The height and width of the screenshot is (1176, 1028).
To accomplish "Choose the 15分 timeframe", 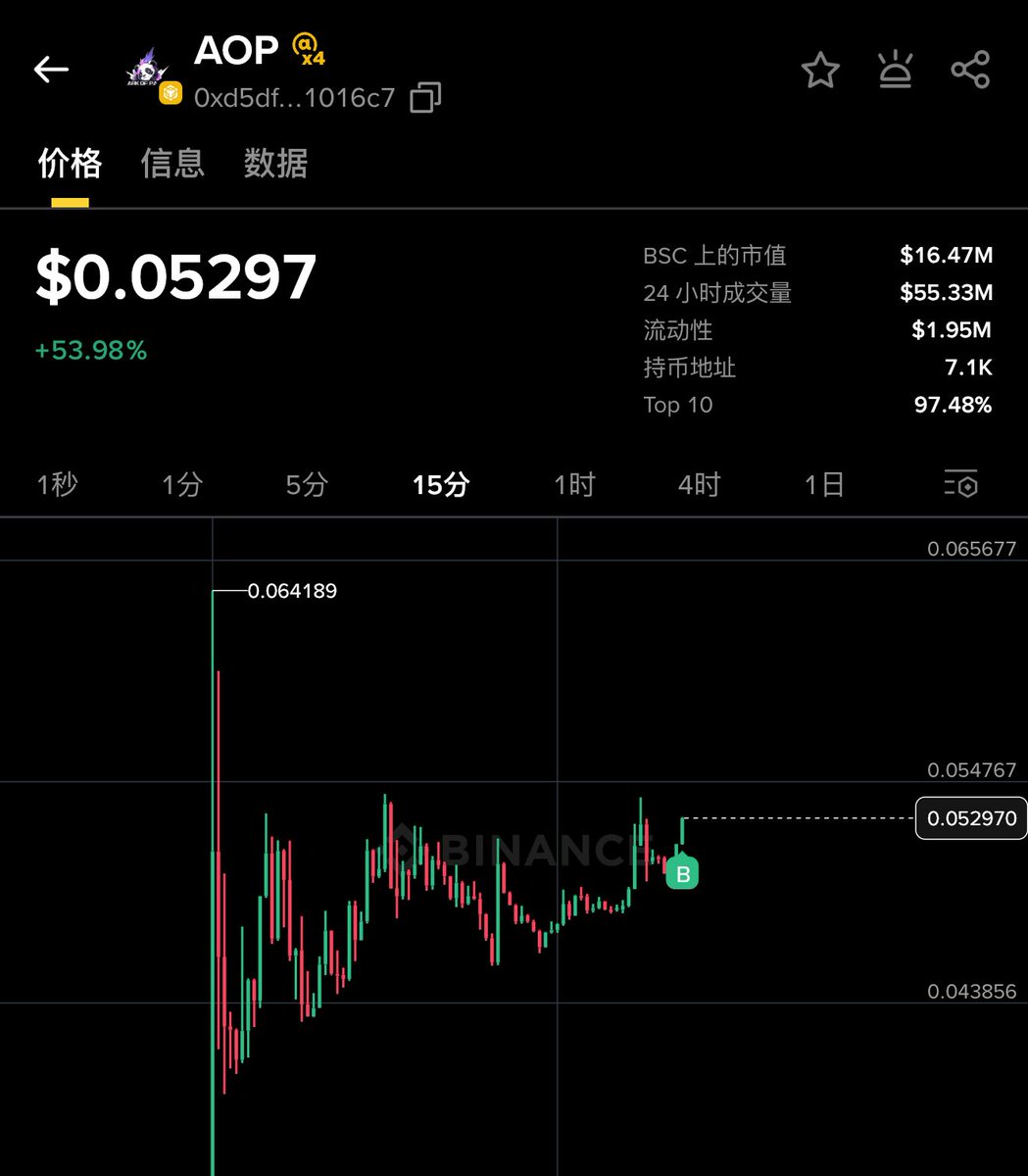I will point(441,484).
